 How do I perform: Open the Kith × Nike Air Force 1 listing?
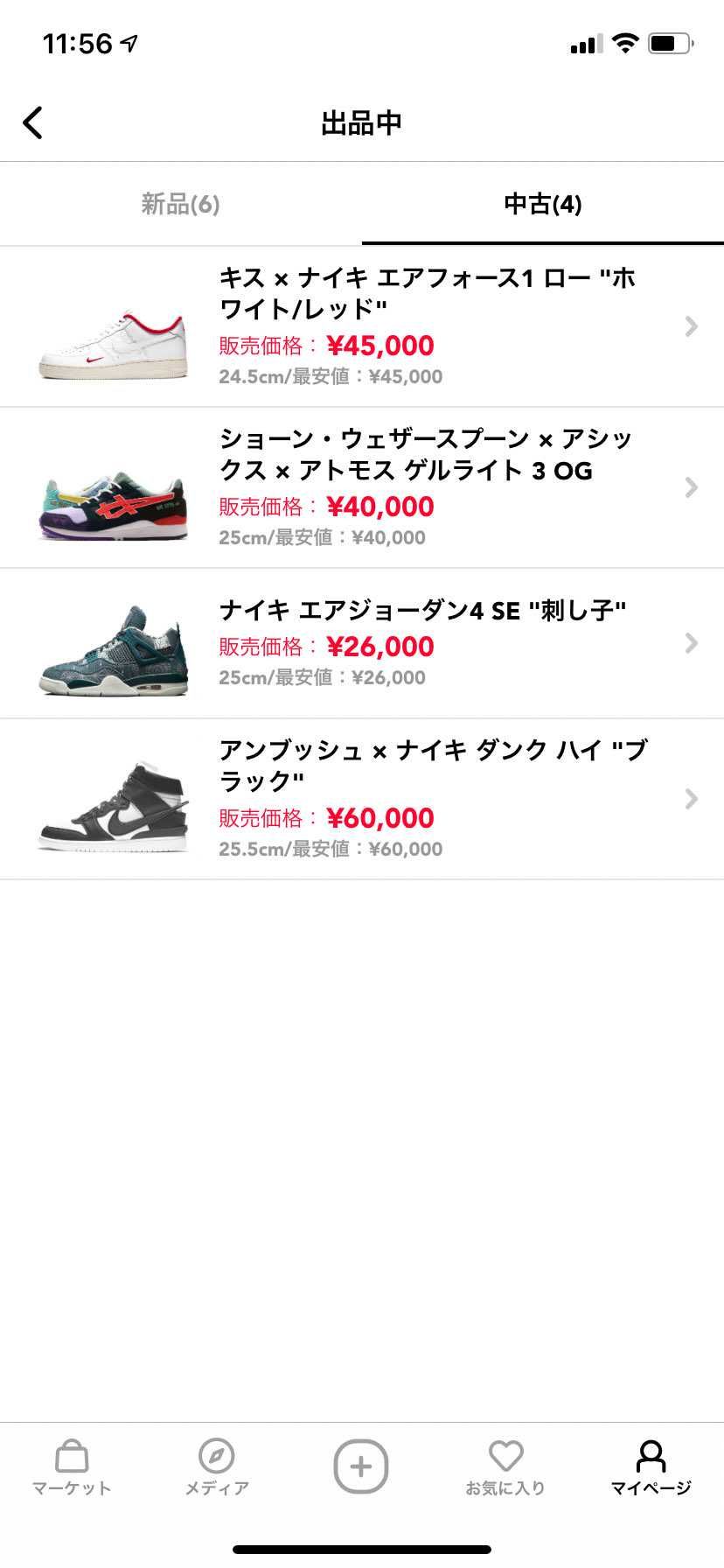pos(362,326)
